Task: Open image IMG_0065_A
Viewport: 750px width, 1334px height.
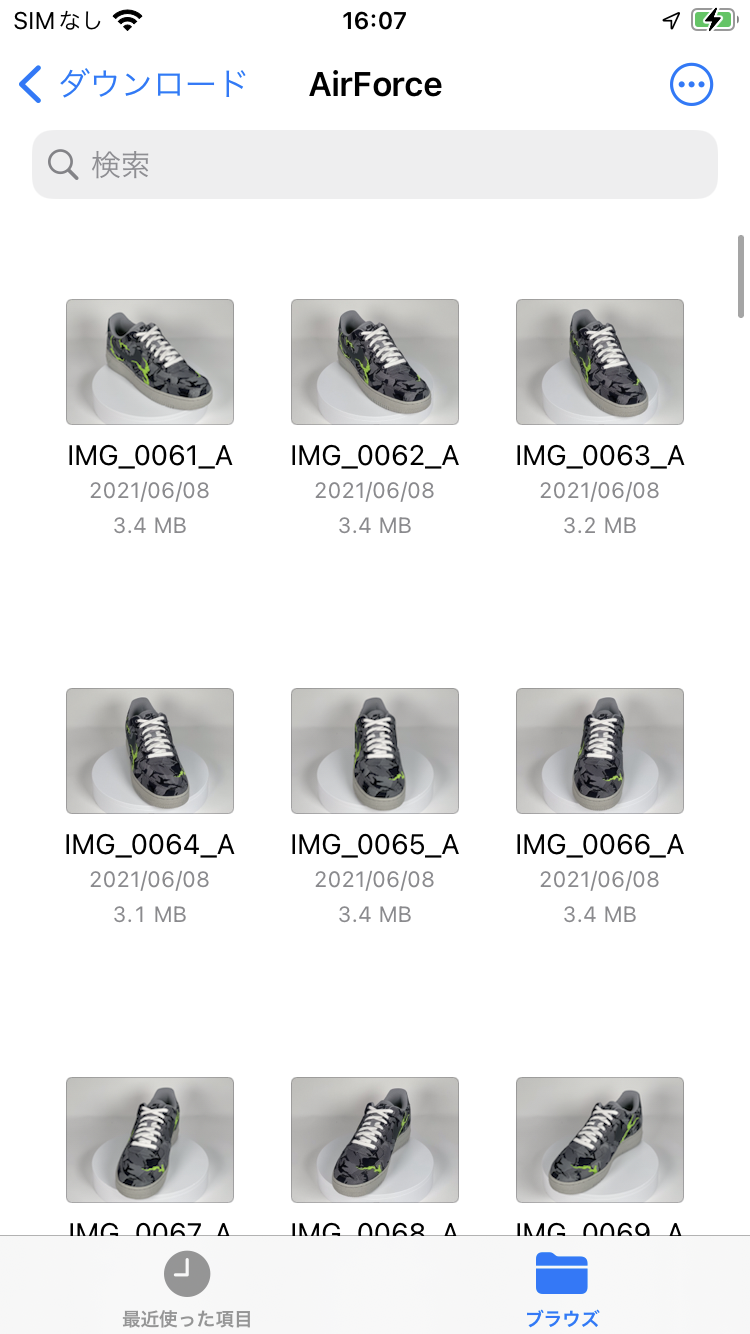Action: (375, 751)
